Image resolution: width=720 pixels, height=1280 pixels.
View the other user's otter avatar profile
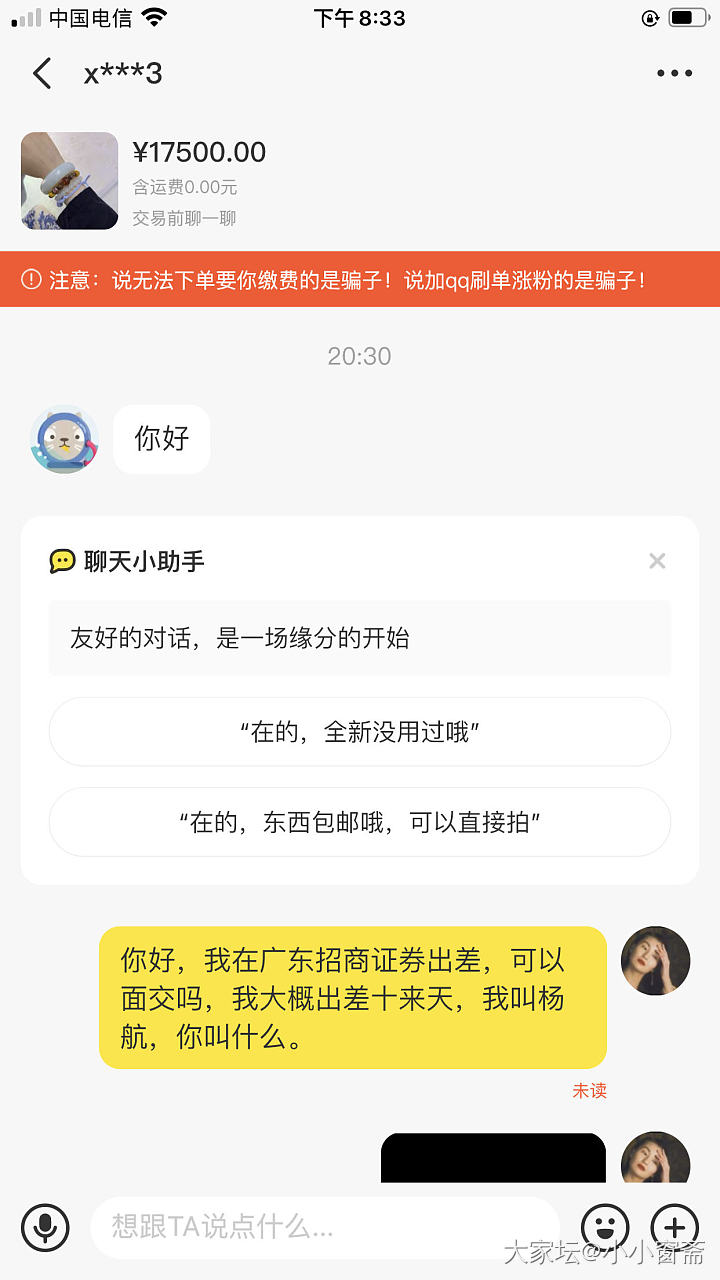pyautogui.click(x=64, y=439)
